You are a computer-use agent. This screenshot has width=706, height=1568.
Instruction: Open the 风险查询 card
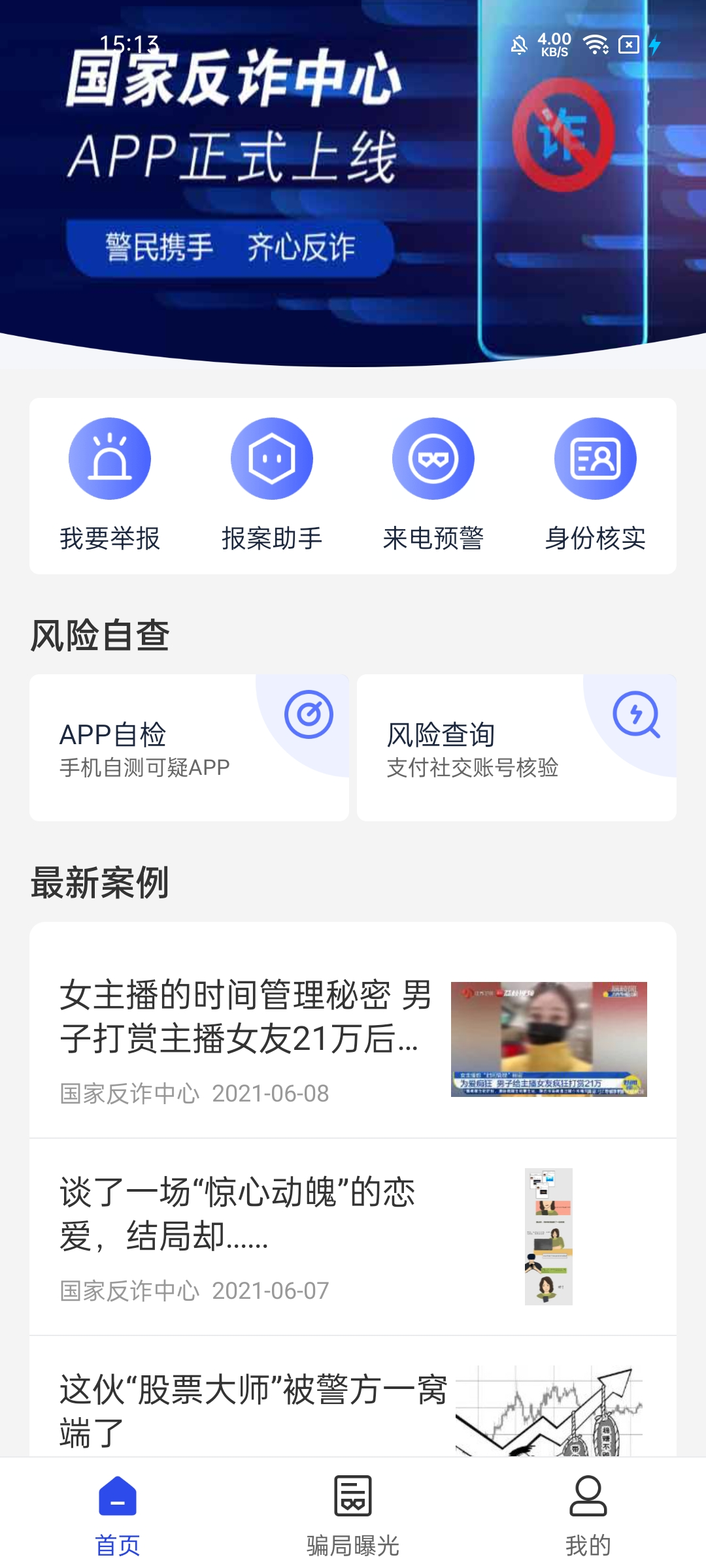coord(516,747)
